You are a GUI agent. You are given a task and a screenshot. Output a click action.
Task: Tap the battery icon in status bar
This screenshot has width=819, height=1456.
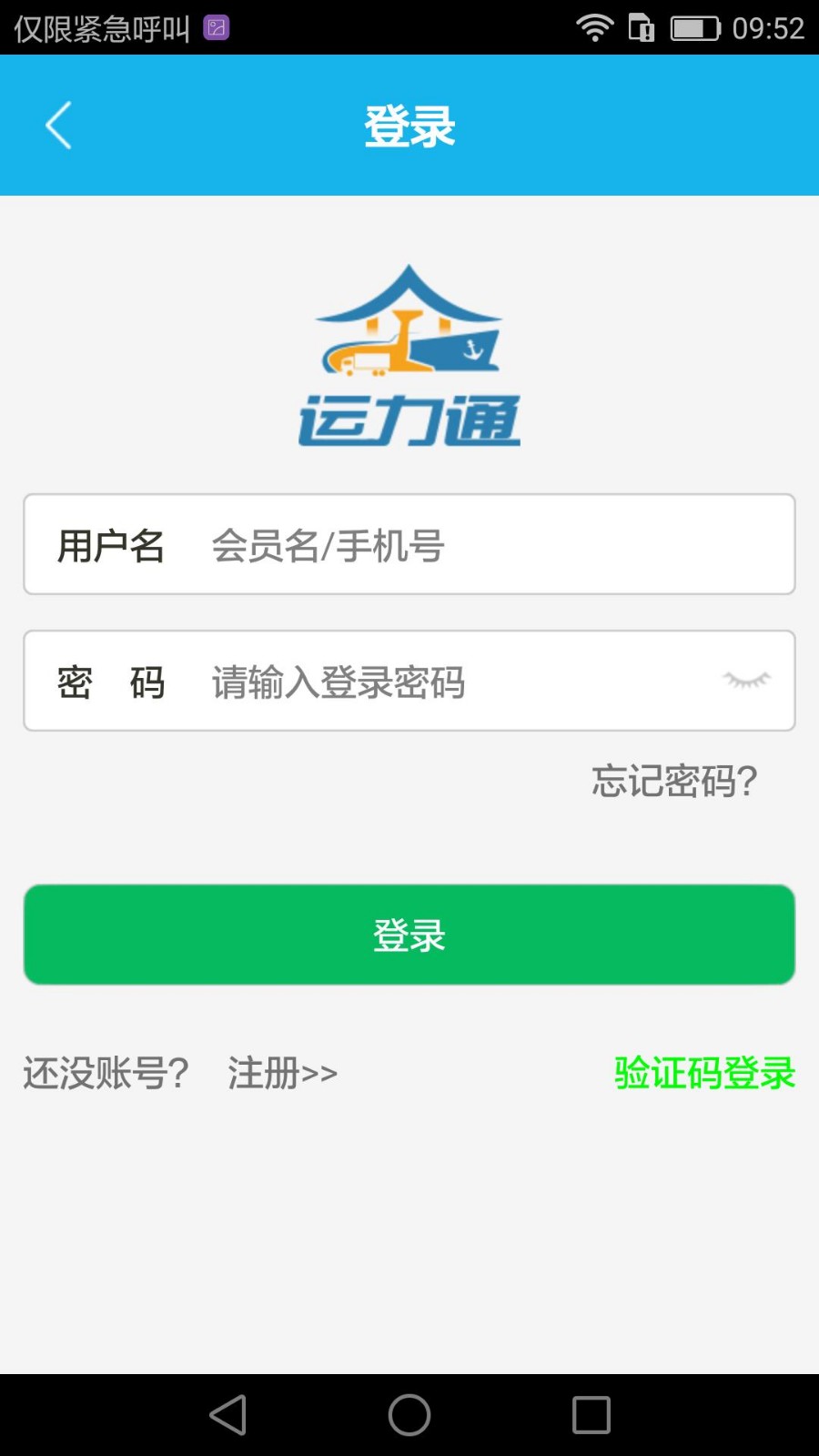(x=694, y=27)
